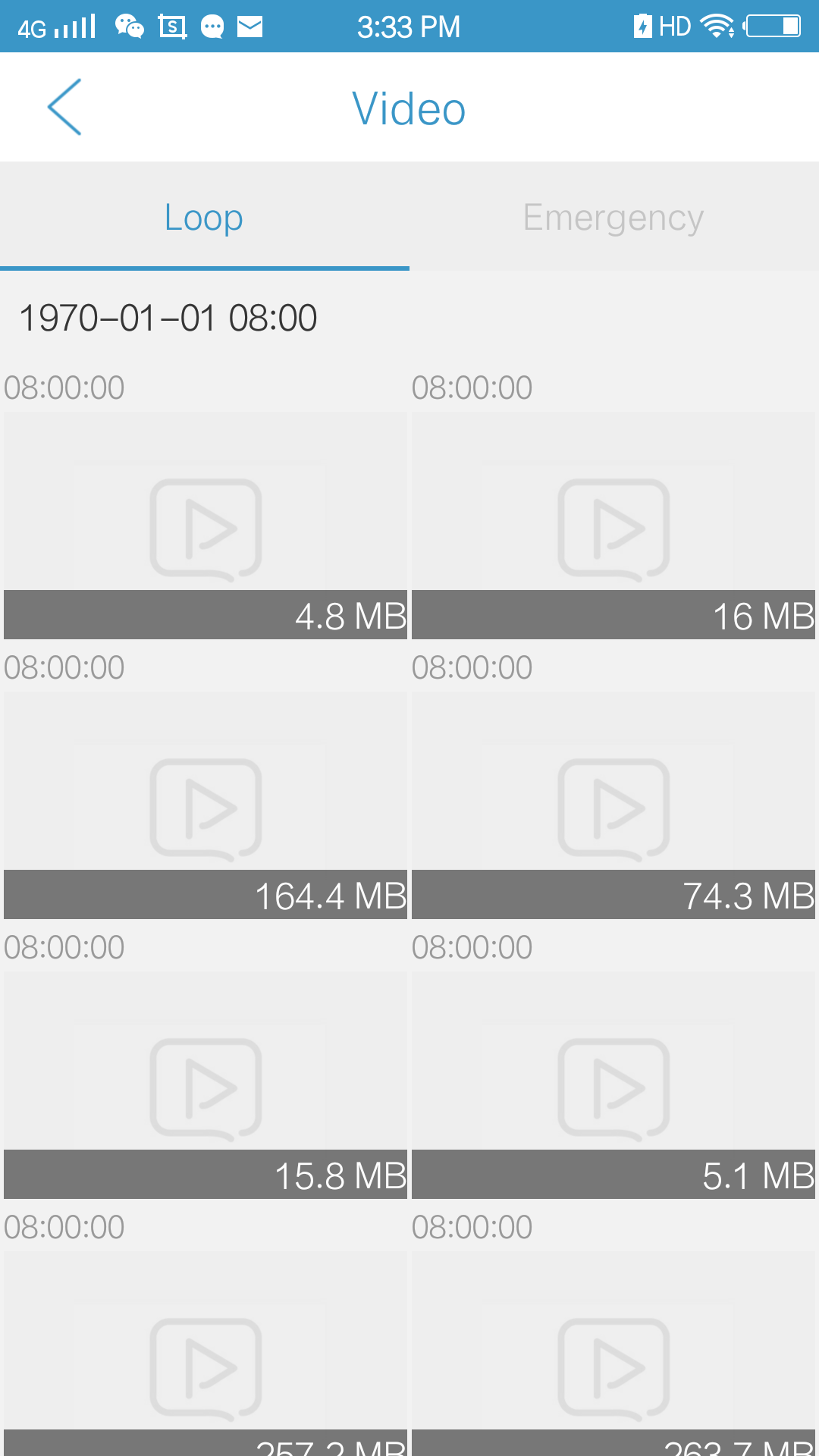The width and height of the screenshot is (819, 1456).
Task: Open the 4.8 MB video
Action: coord(206,526)
